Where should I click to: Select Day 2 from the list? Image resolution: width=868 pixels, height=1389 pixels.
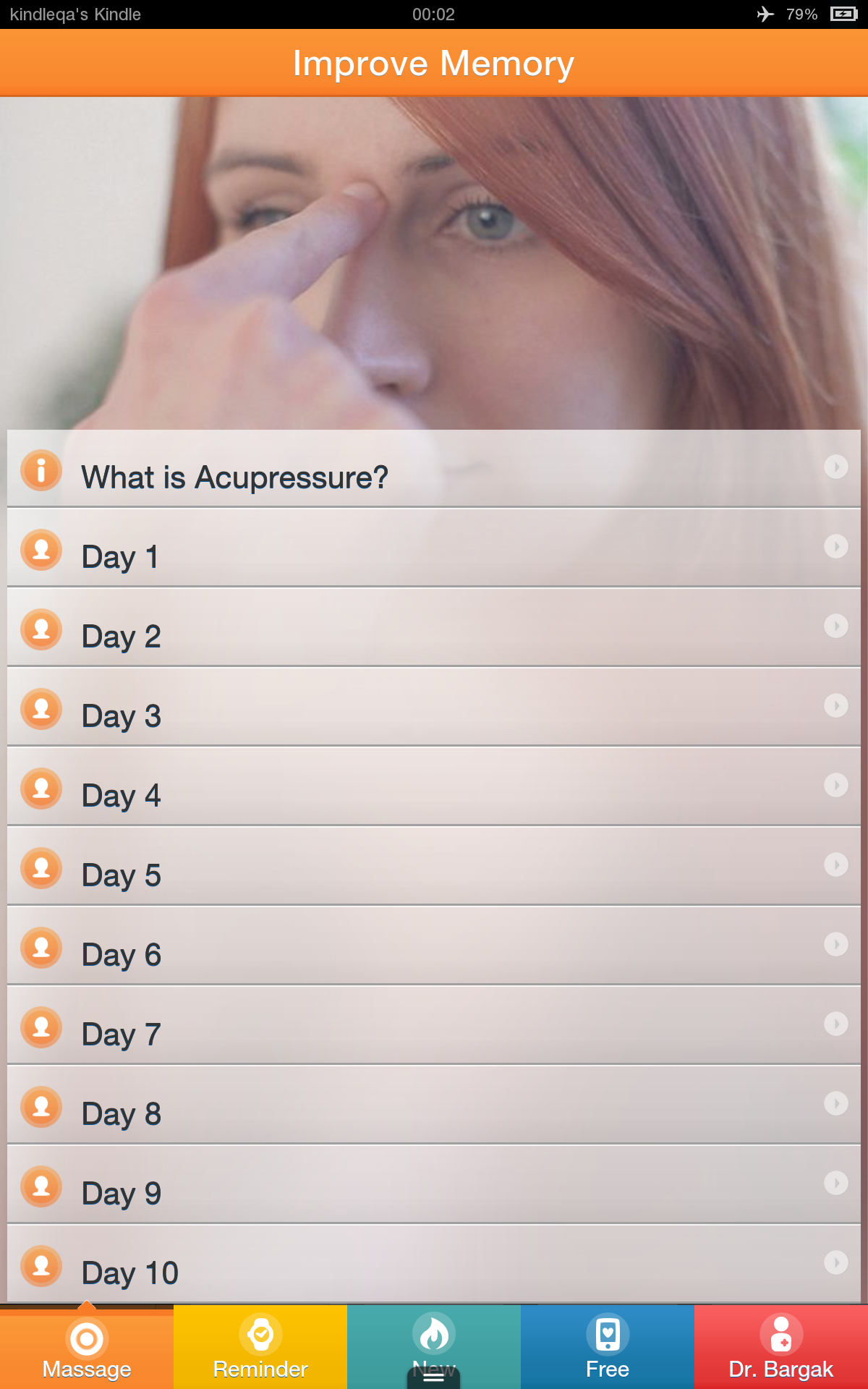tap(434, 627)
